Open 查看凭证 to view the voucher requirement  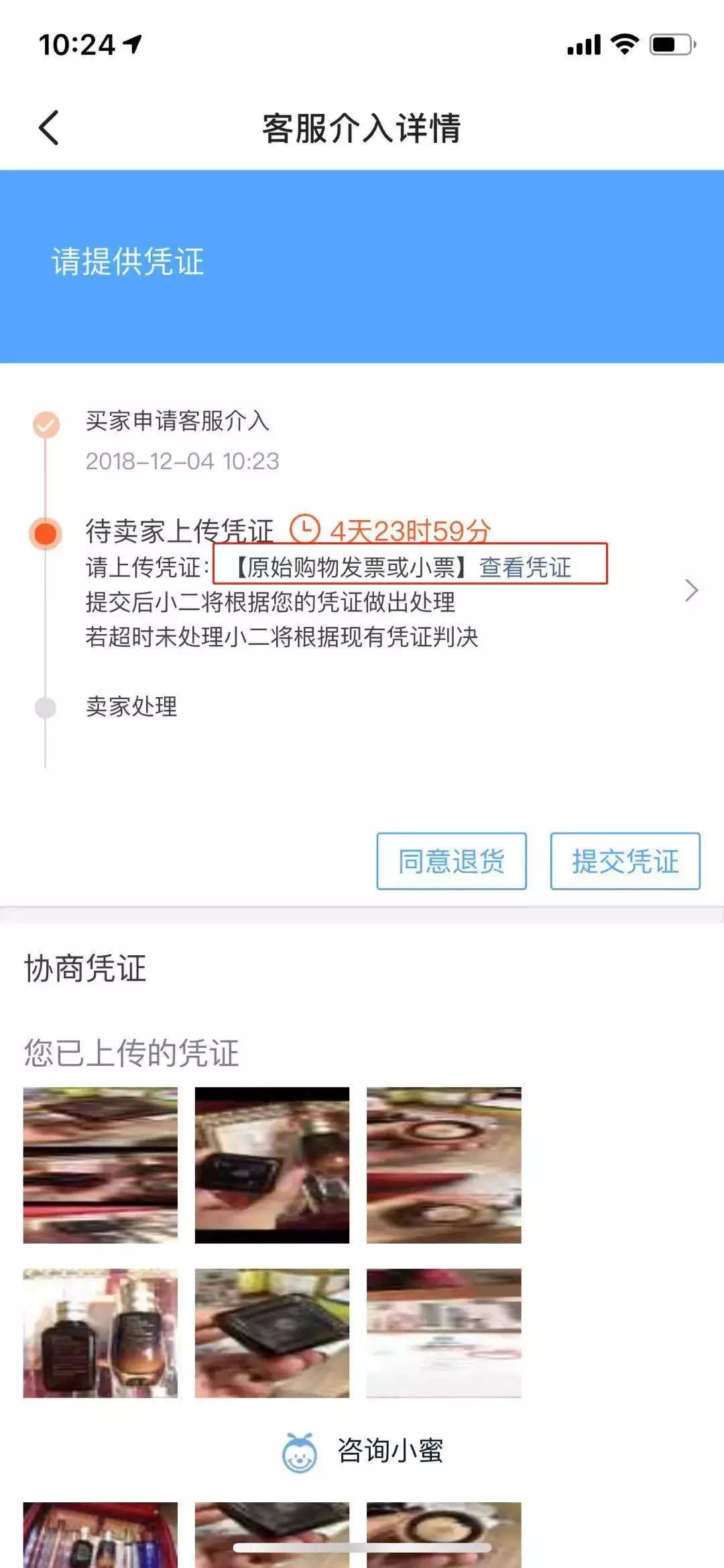[x=526, y=568]
